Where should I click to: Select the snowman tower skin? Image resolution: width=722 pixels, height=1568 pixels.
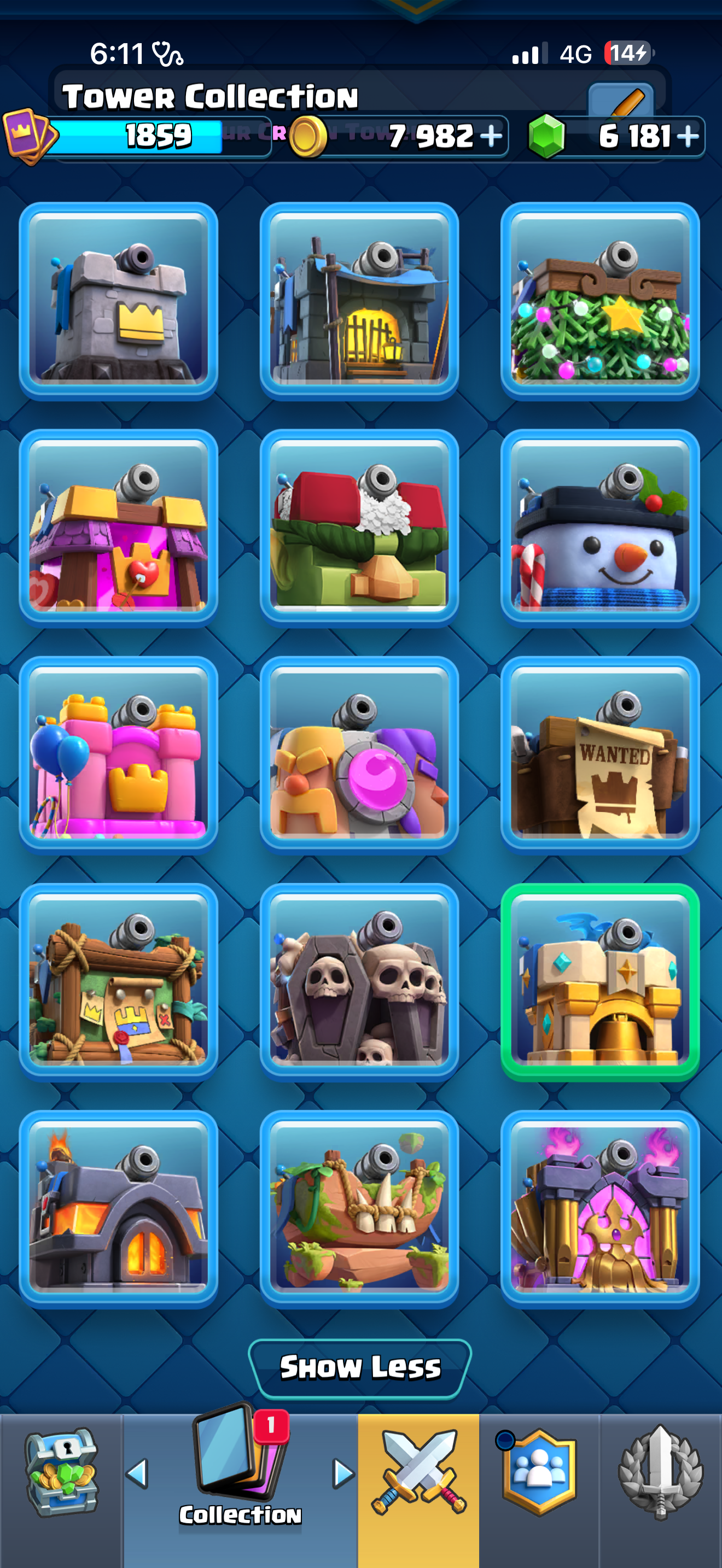coord(599,528)
